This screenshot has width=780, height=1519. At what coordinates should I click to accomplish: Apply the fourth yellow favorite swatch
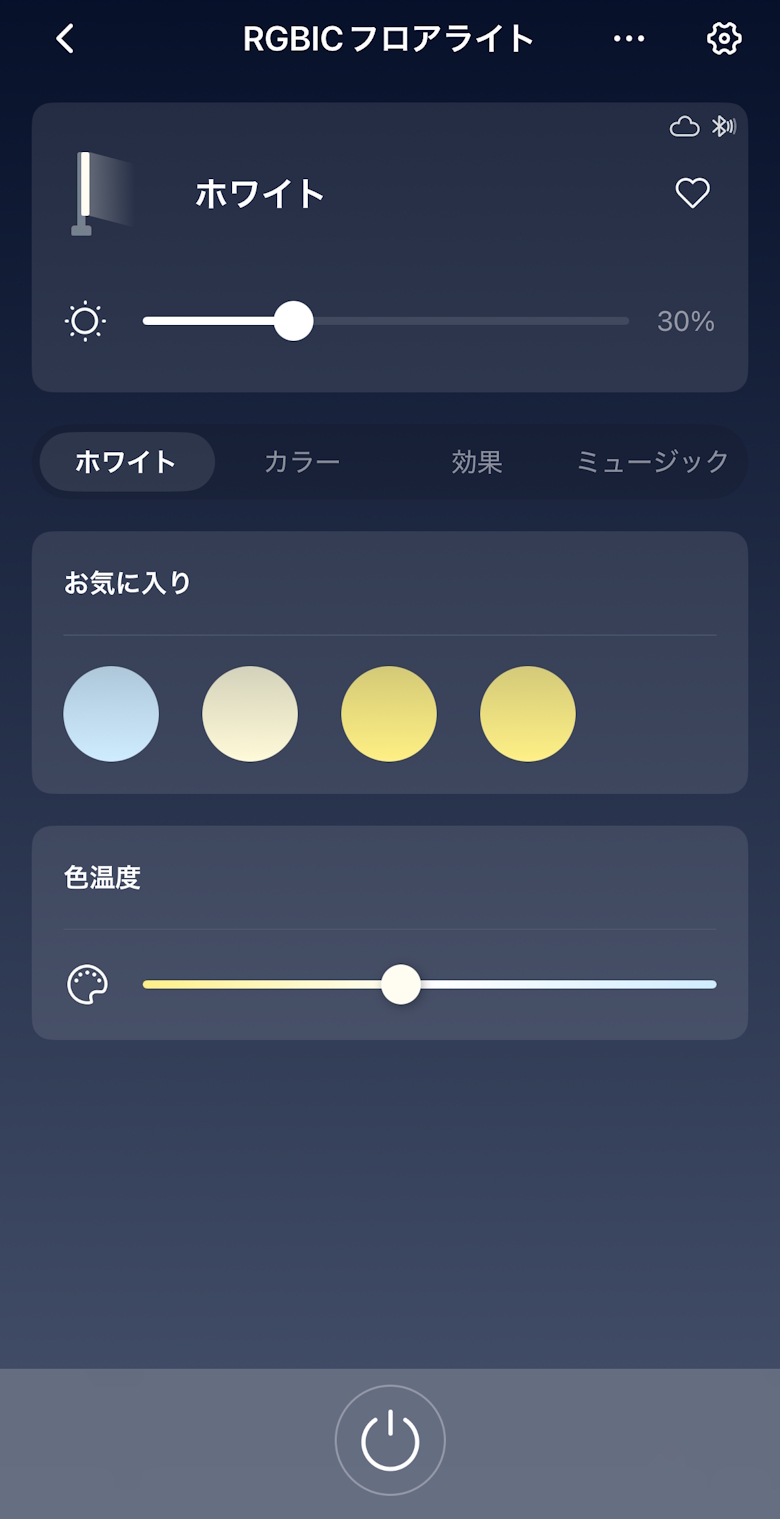click(528, 714)
